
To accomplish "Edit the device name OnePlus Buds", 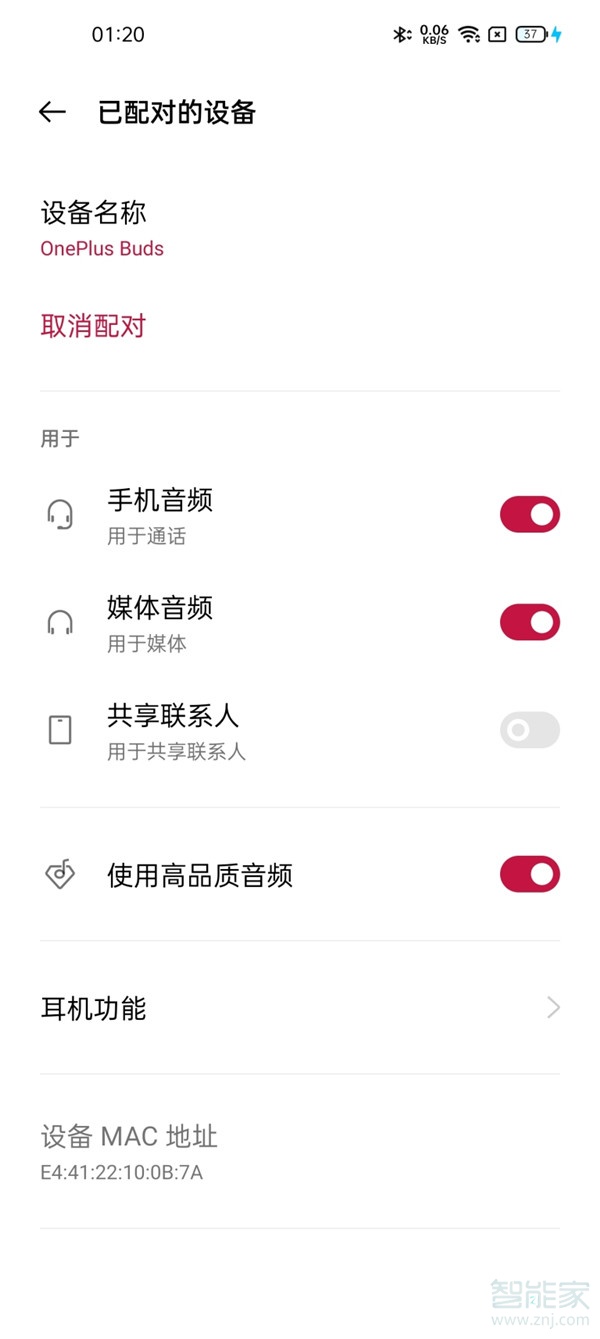I will click(300, 229).
